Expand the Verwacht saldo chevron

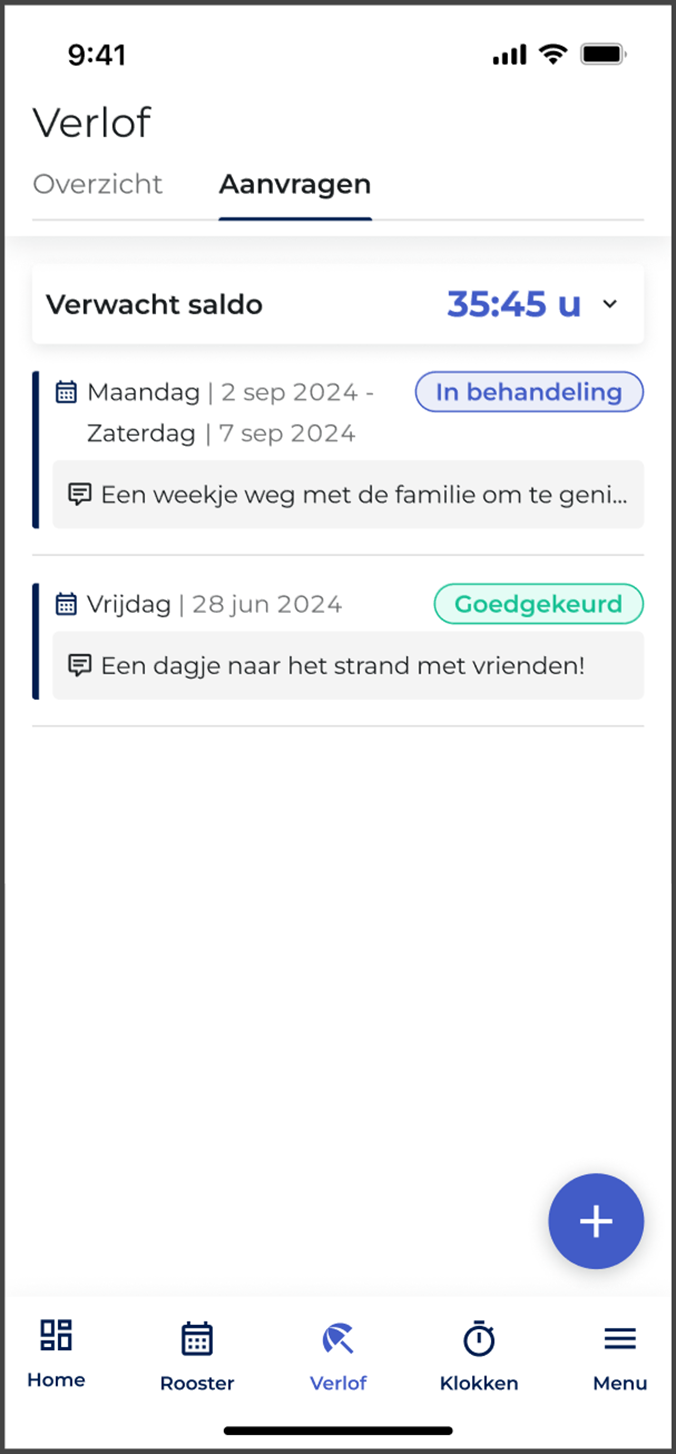pos(610,304)
